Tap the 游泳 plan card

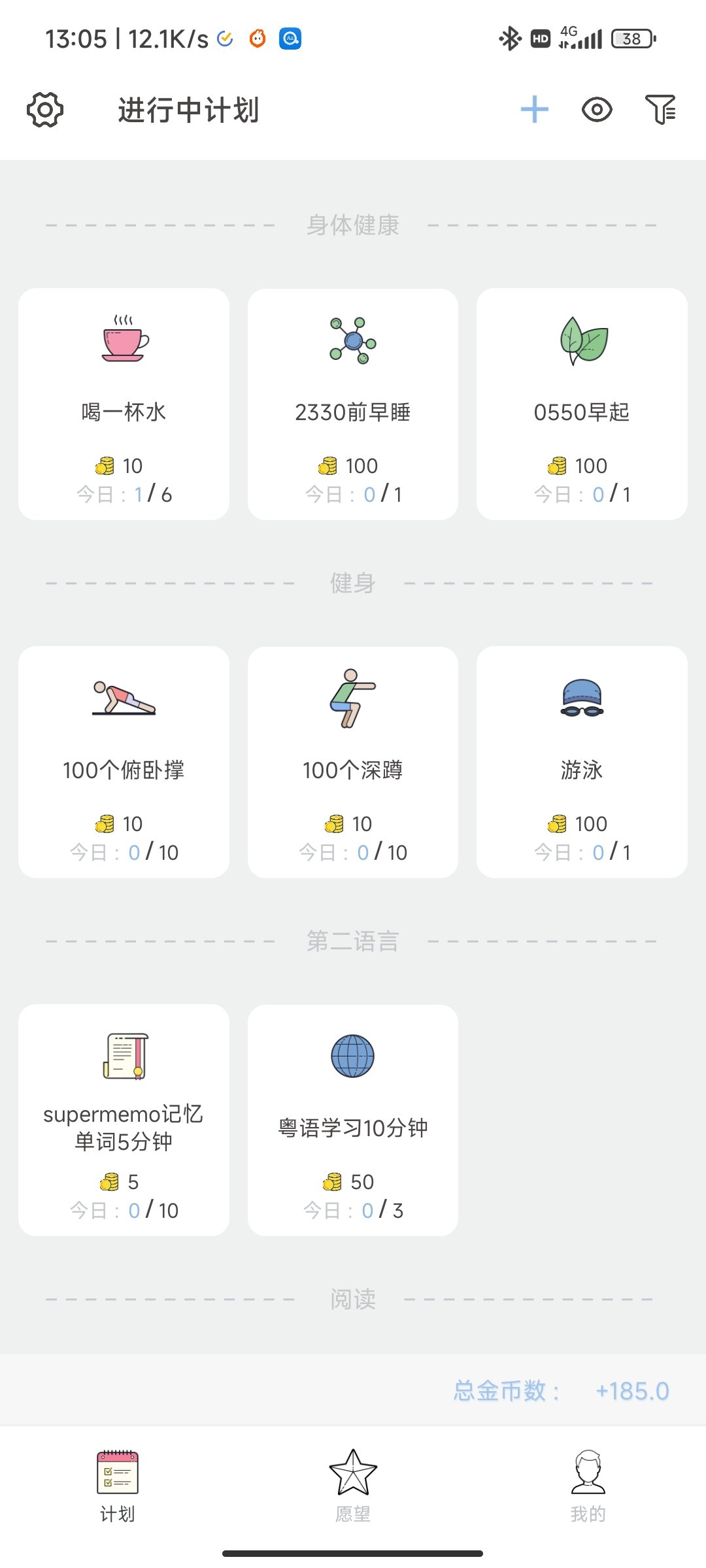[x=582, y=762]
